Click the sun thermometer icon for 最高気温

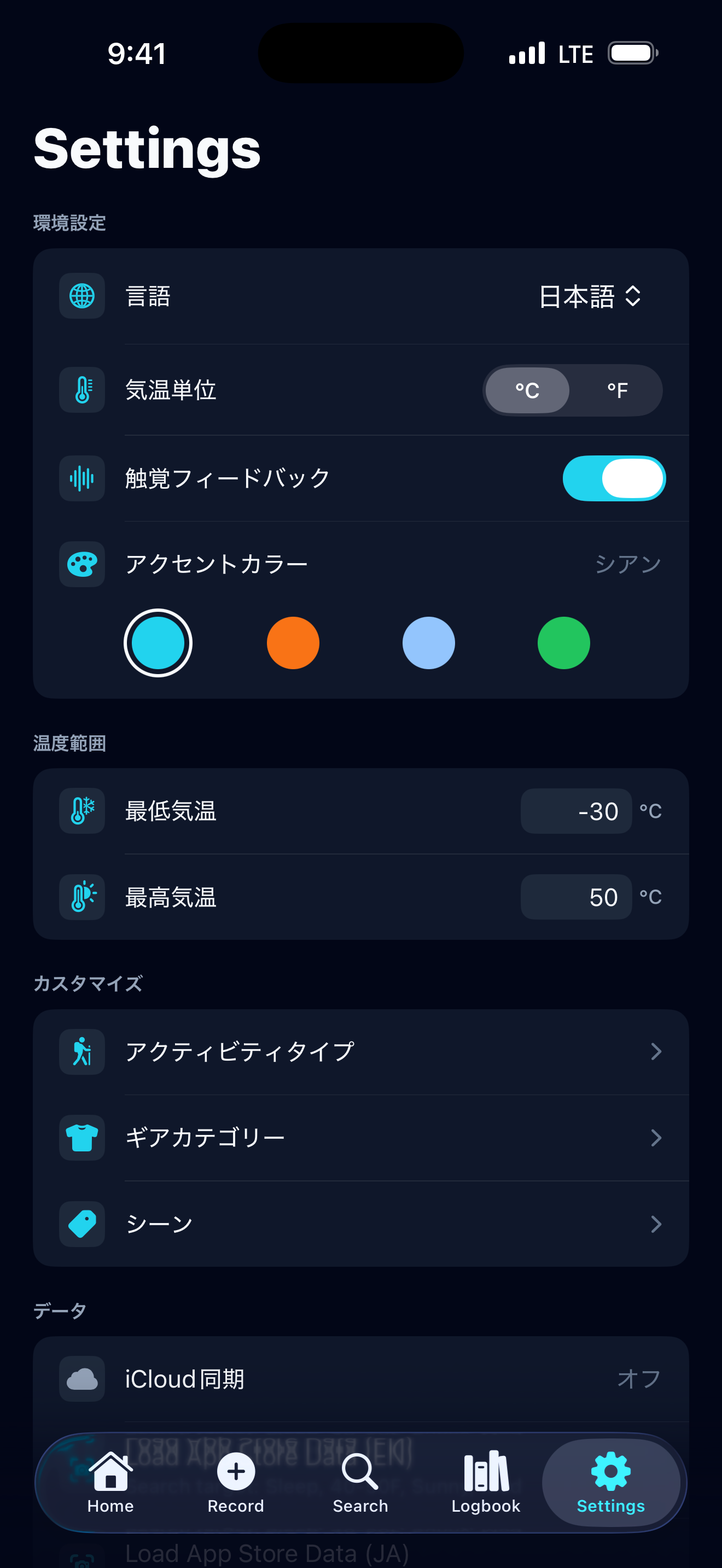81,897
